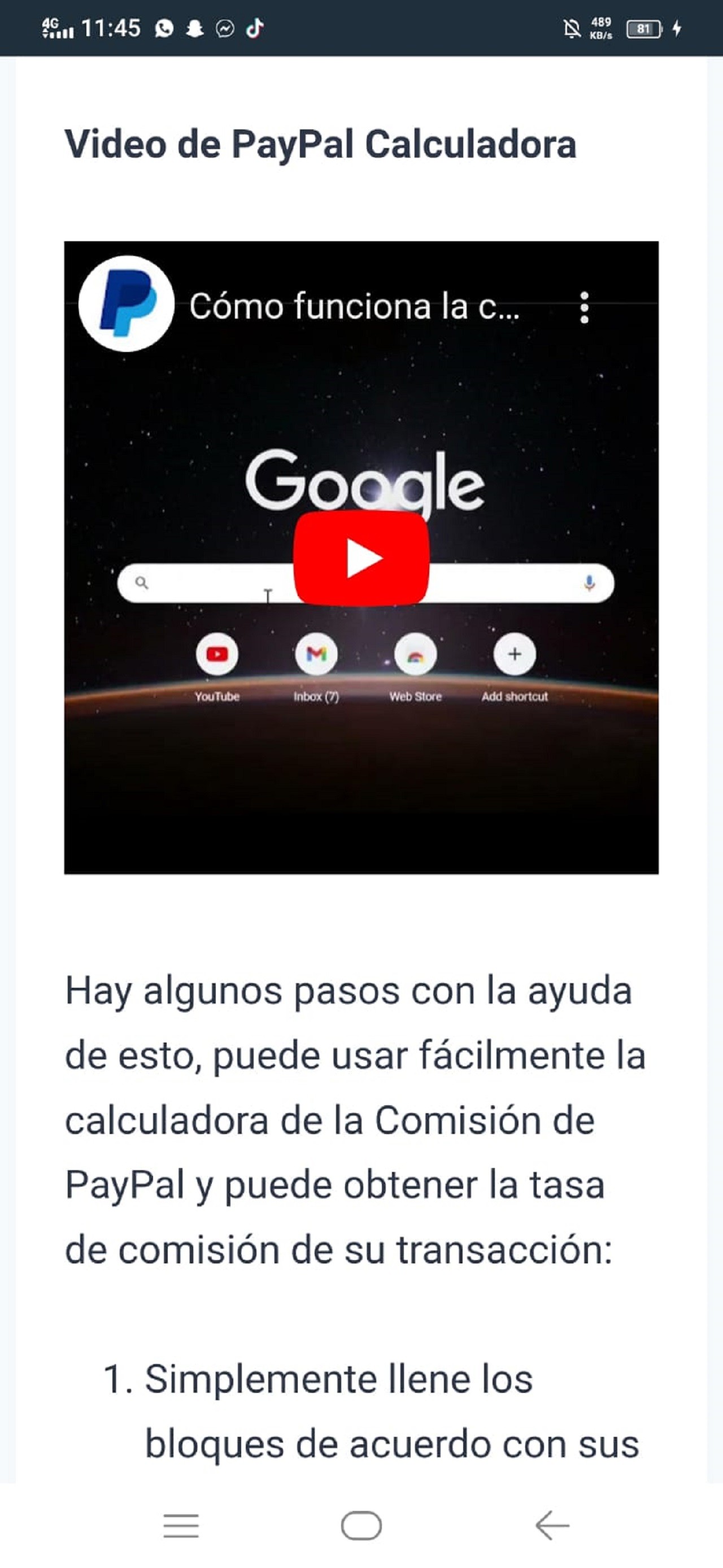Open the recent apps menu

click(181, 1526)
